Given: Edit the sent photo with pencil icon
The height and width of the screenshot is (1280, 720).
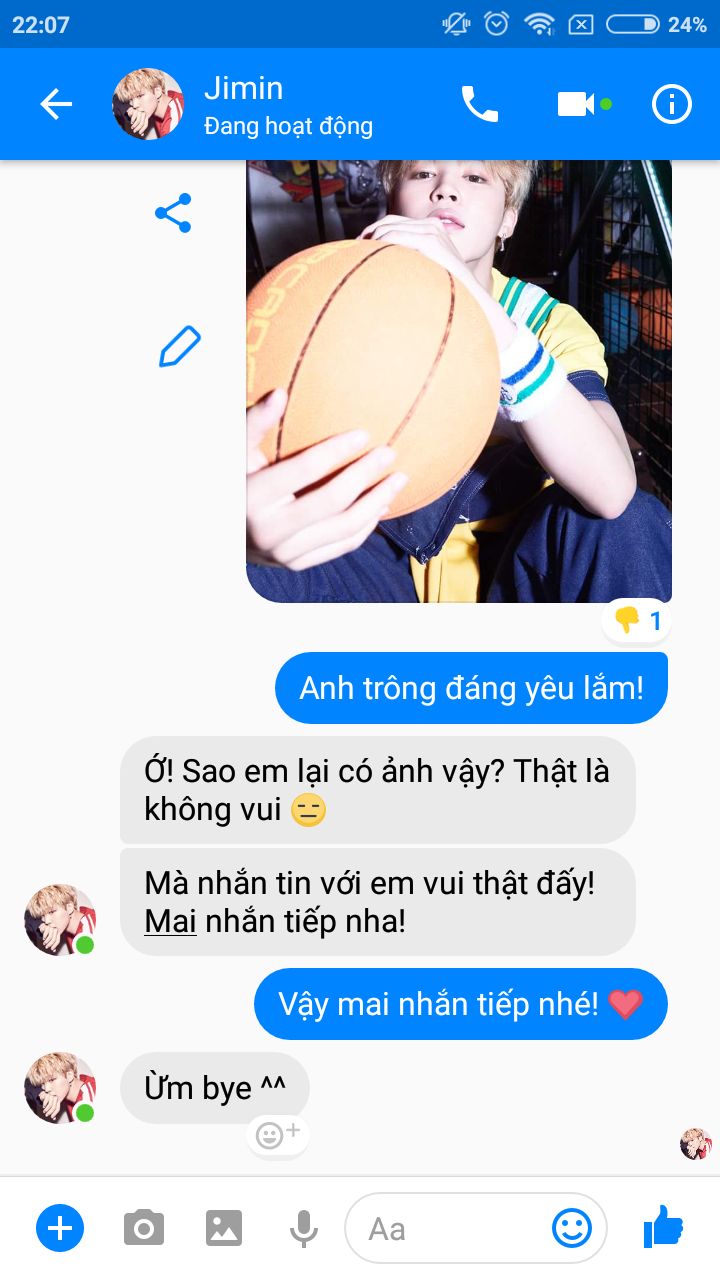Looking at the screenshot, I should pyautogui.click(x=180, y=346).
